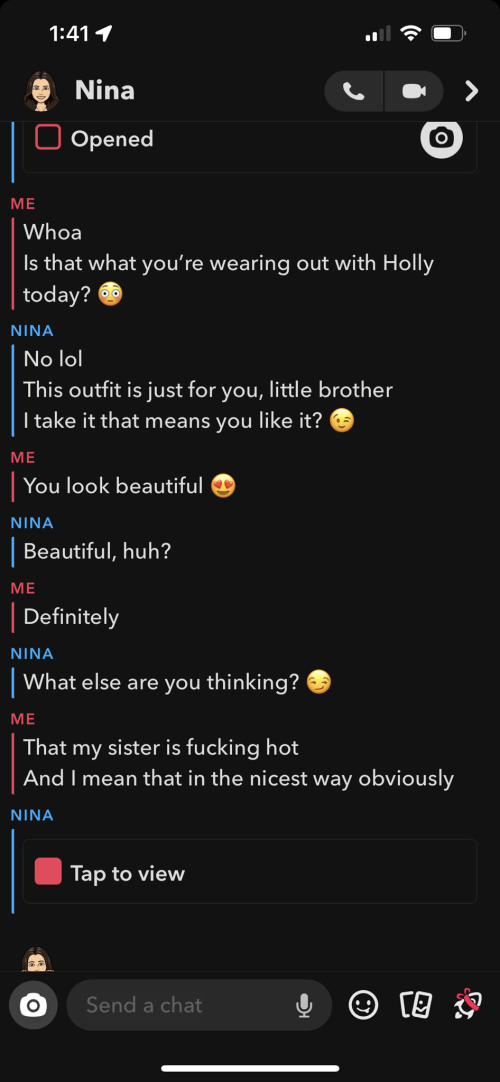
Task: Start a voice call with Nina
Action: (x=354, y=91)
